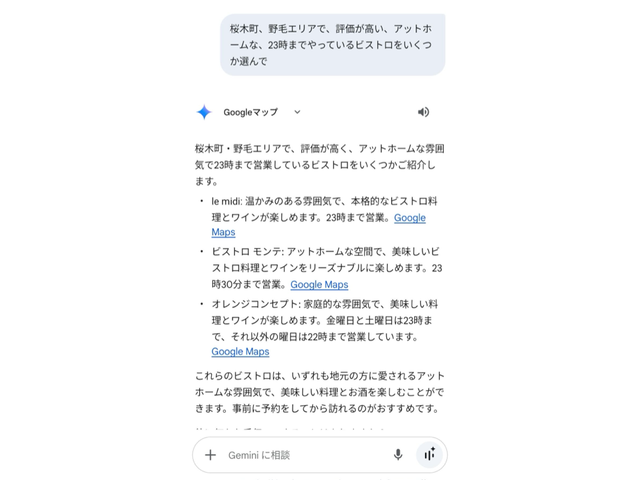Open the Google Maps link for ビストロ モンテ
Viewport: 640px width, 480px height.
pos(319,285)
